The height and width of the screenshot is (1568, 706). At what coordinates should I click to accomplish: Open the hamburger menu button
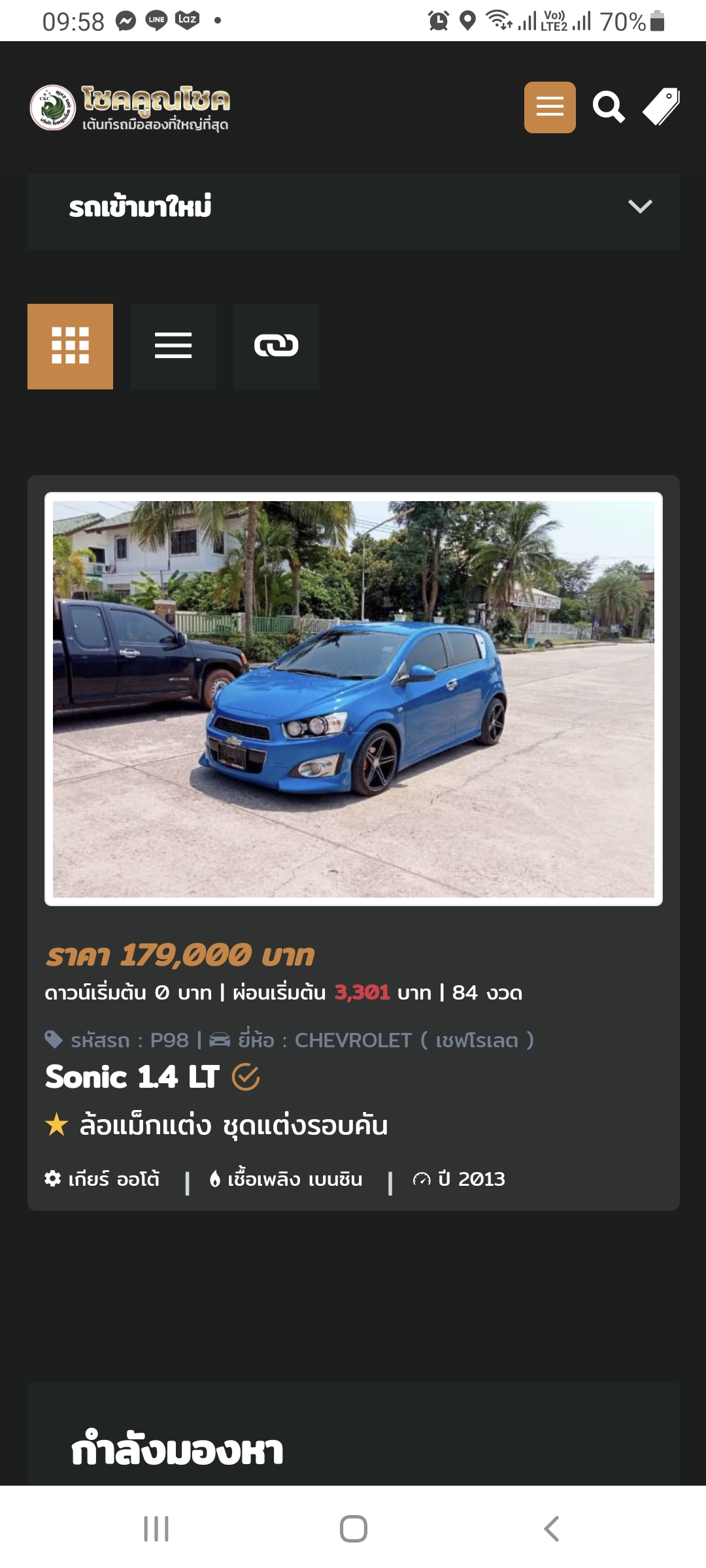pyautogui.click(x=550, y=107)
